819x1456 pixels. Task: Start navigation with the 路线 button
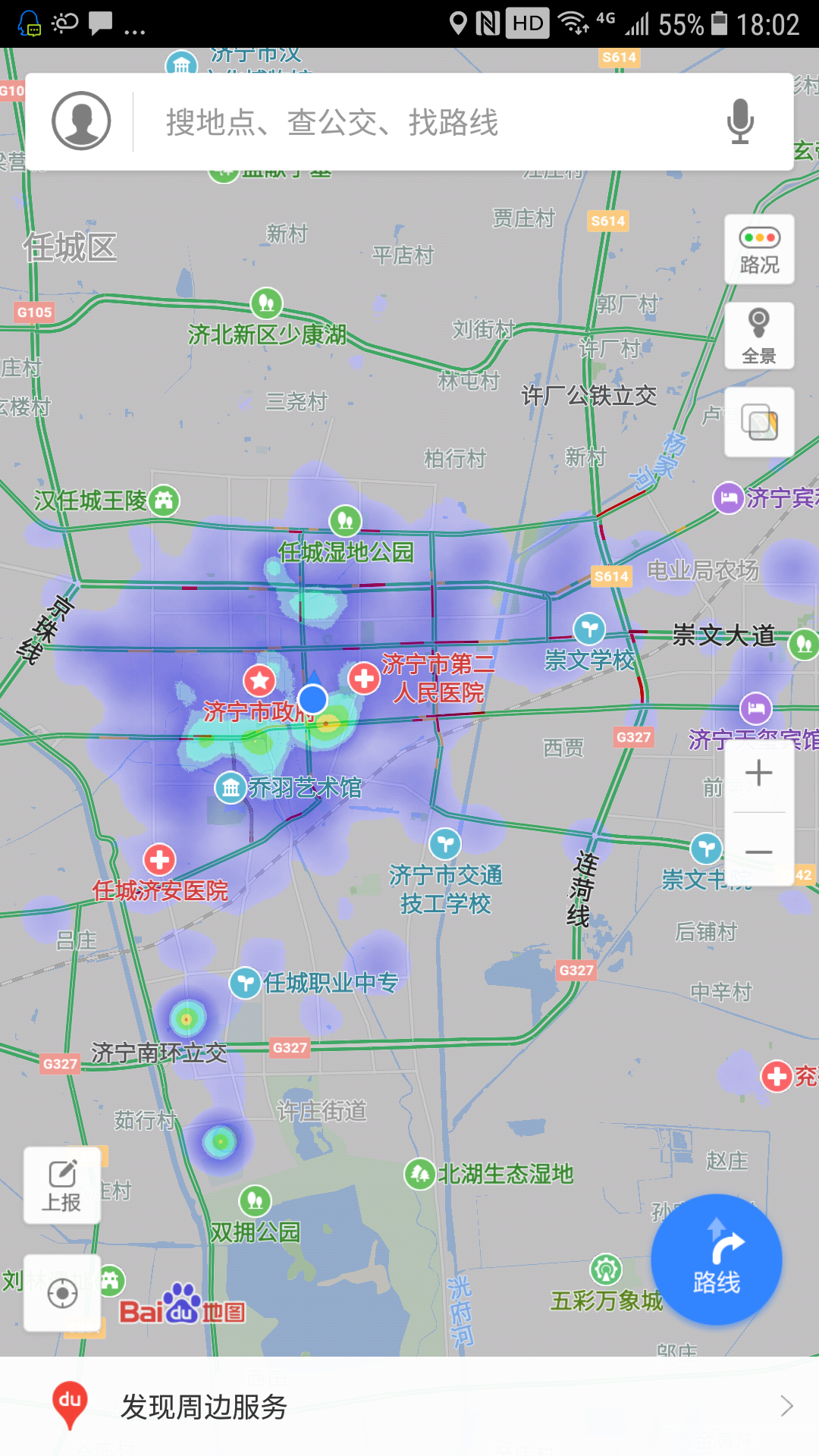point(716,1258)
